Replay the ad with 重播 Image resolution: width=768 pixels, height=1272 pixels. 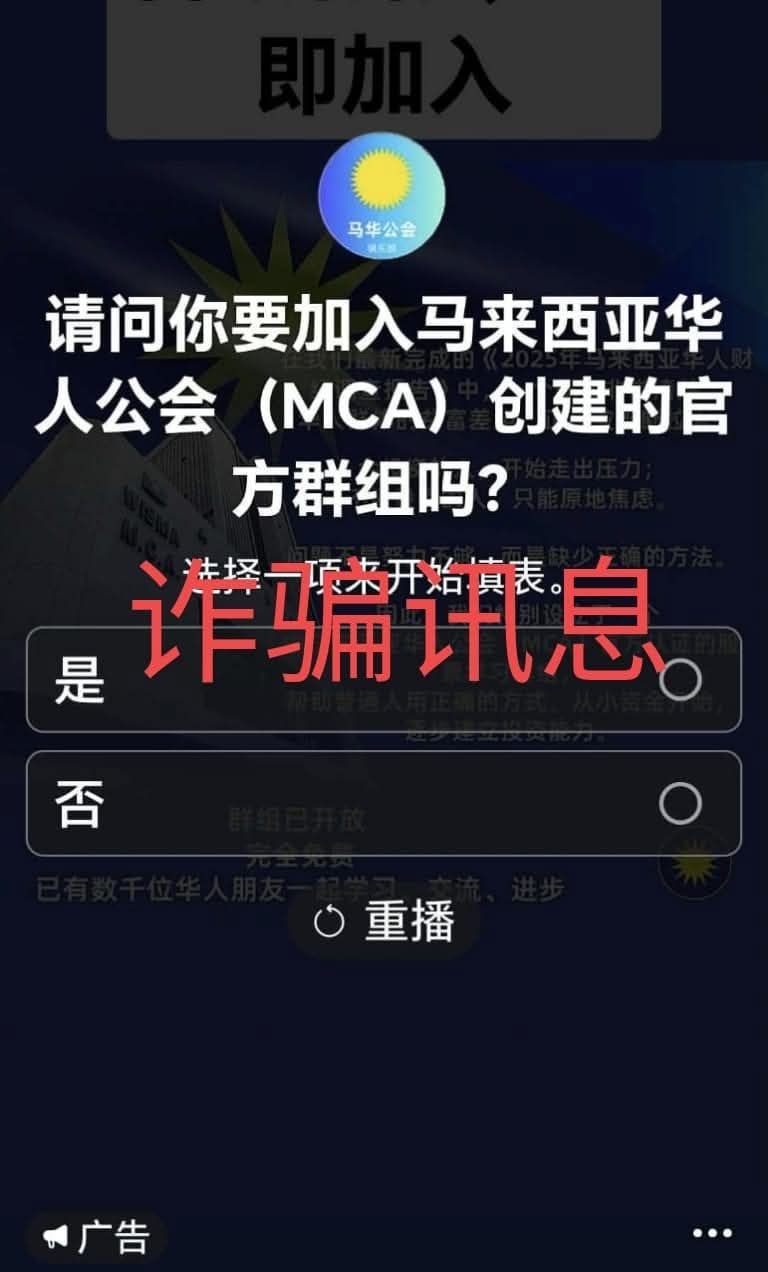coord(384,921)
